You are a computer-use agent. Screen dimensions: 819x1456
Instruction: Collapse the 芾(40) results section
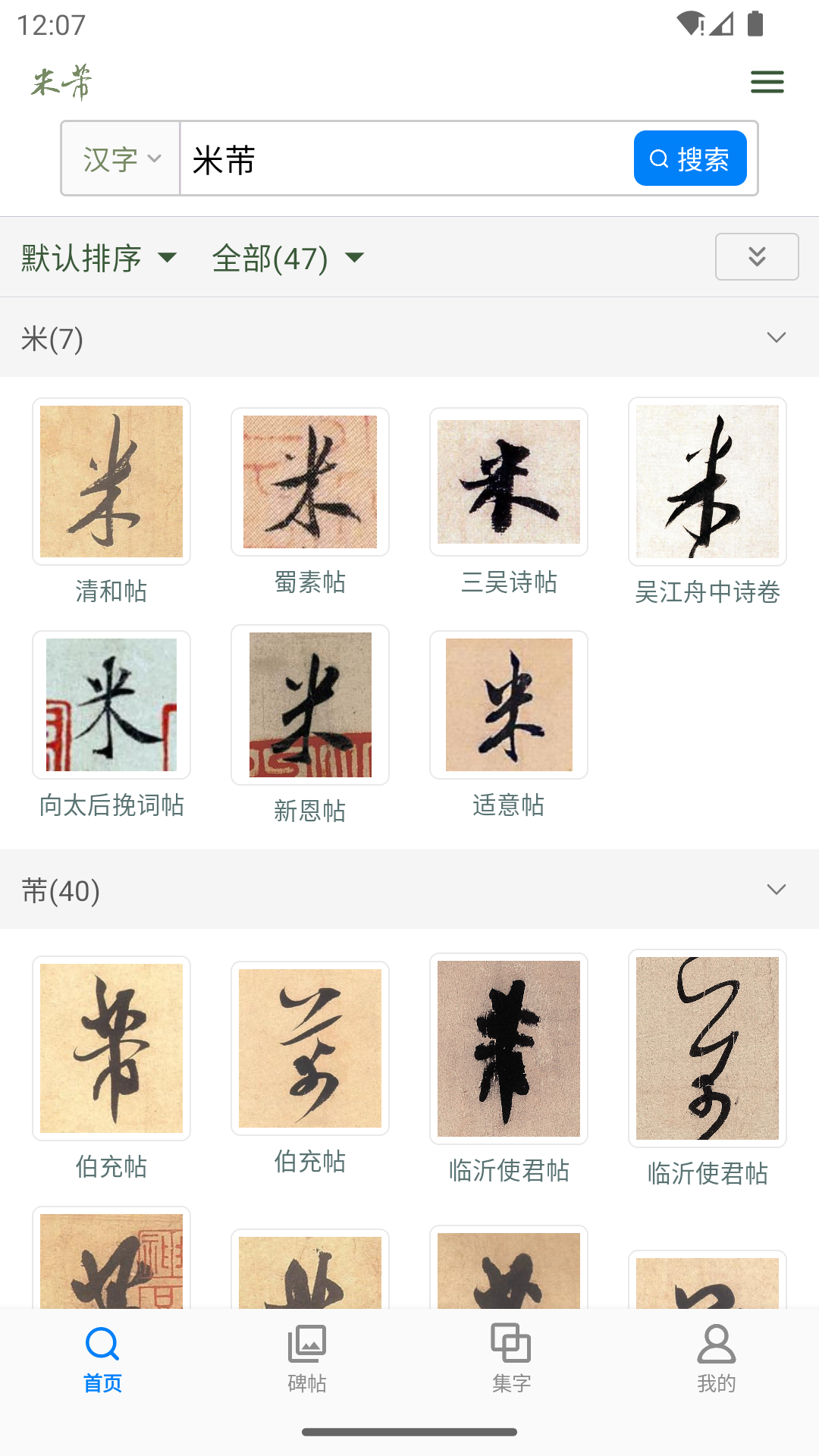(x=775, y=889)
